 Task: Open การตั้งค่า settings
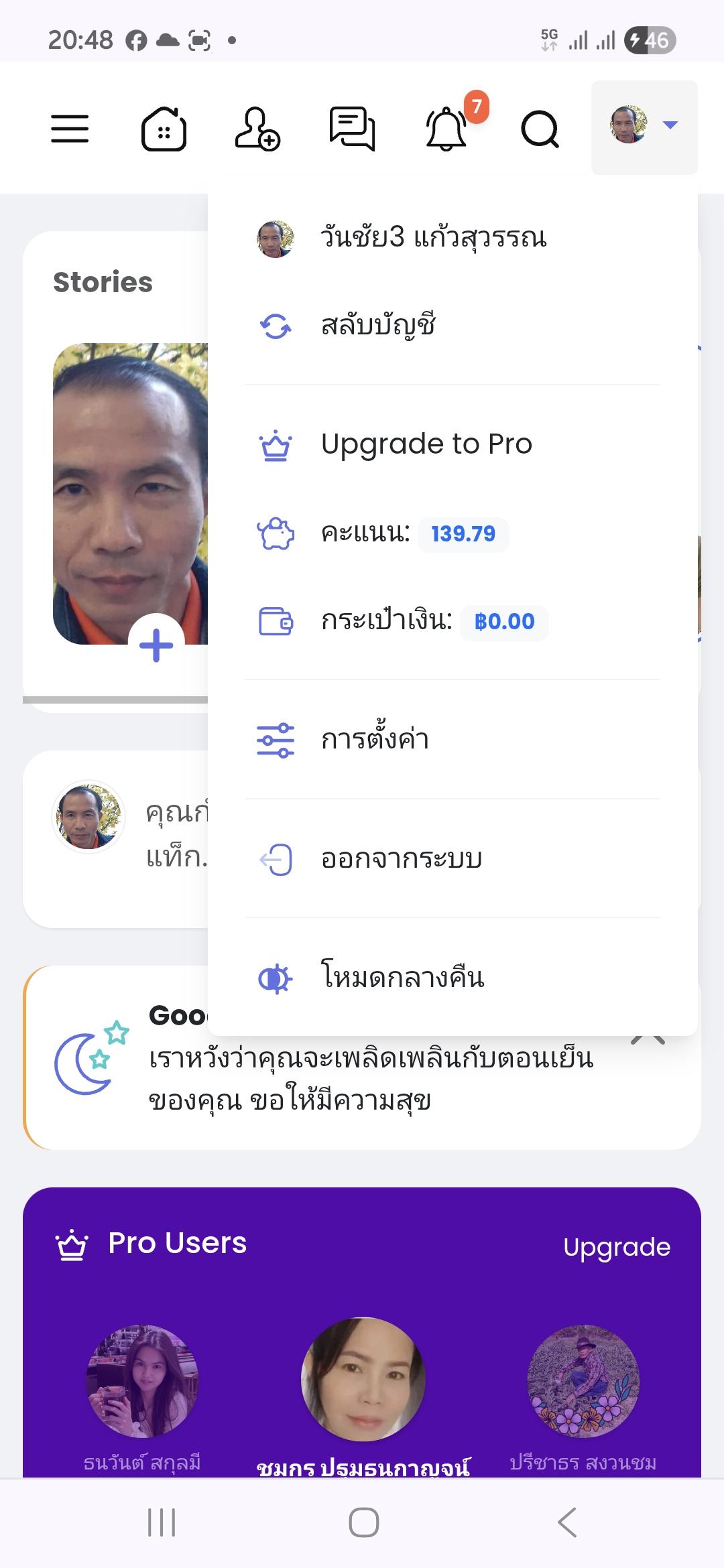(375, 740)
